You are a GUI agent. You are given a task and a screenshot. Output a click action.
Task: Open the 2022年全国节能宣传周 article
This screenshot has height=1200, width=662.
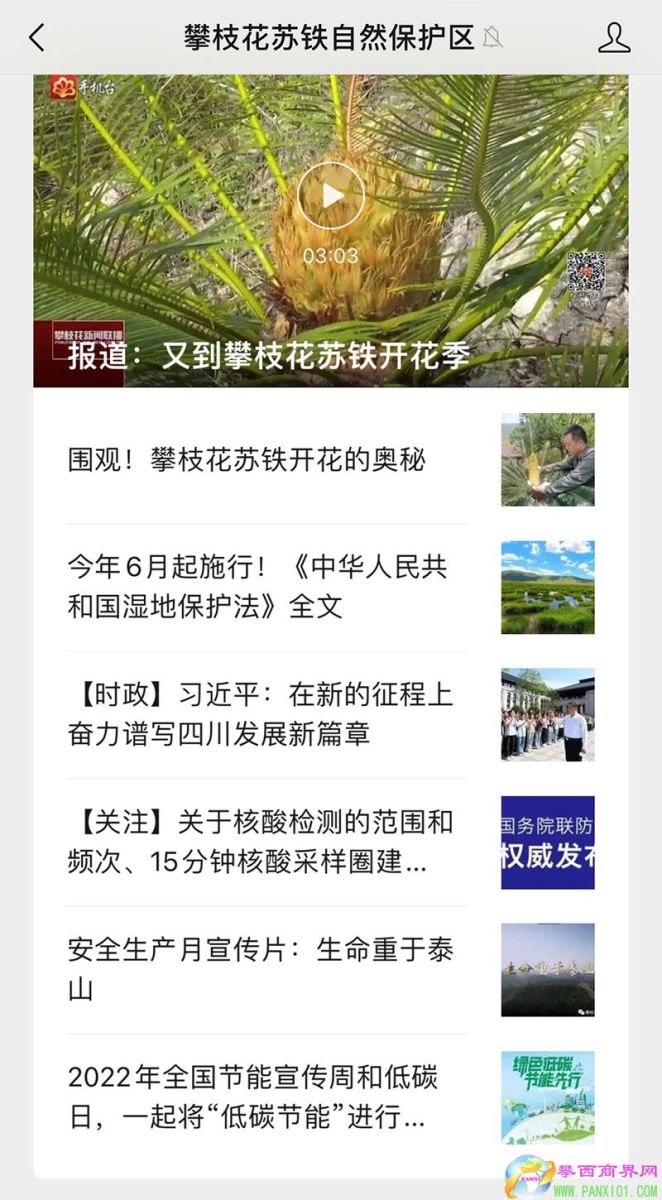coord(253,1097)
